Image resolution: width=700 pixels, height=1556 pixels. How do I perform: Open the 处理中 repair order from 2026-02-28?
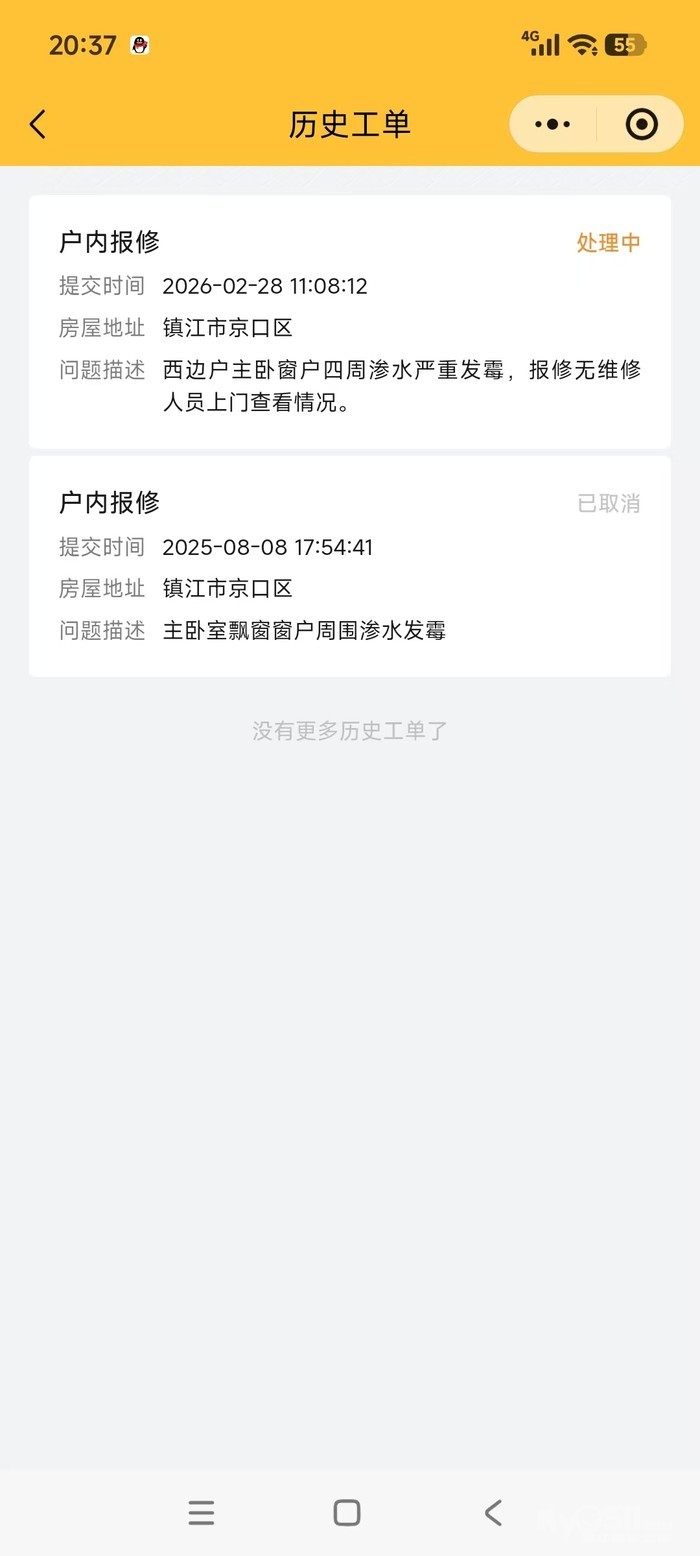[x=349, y=322]
